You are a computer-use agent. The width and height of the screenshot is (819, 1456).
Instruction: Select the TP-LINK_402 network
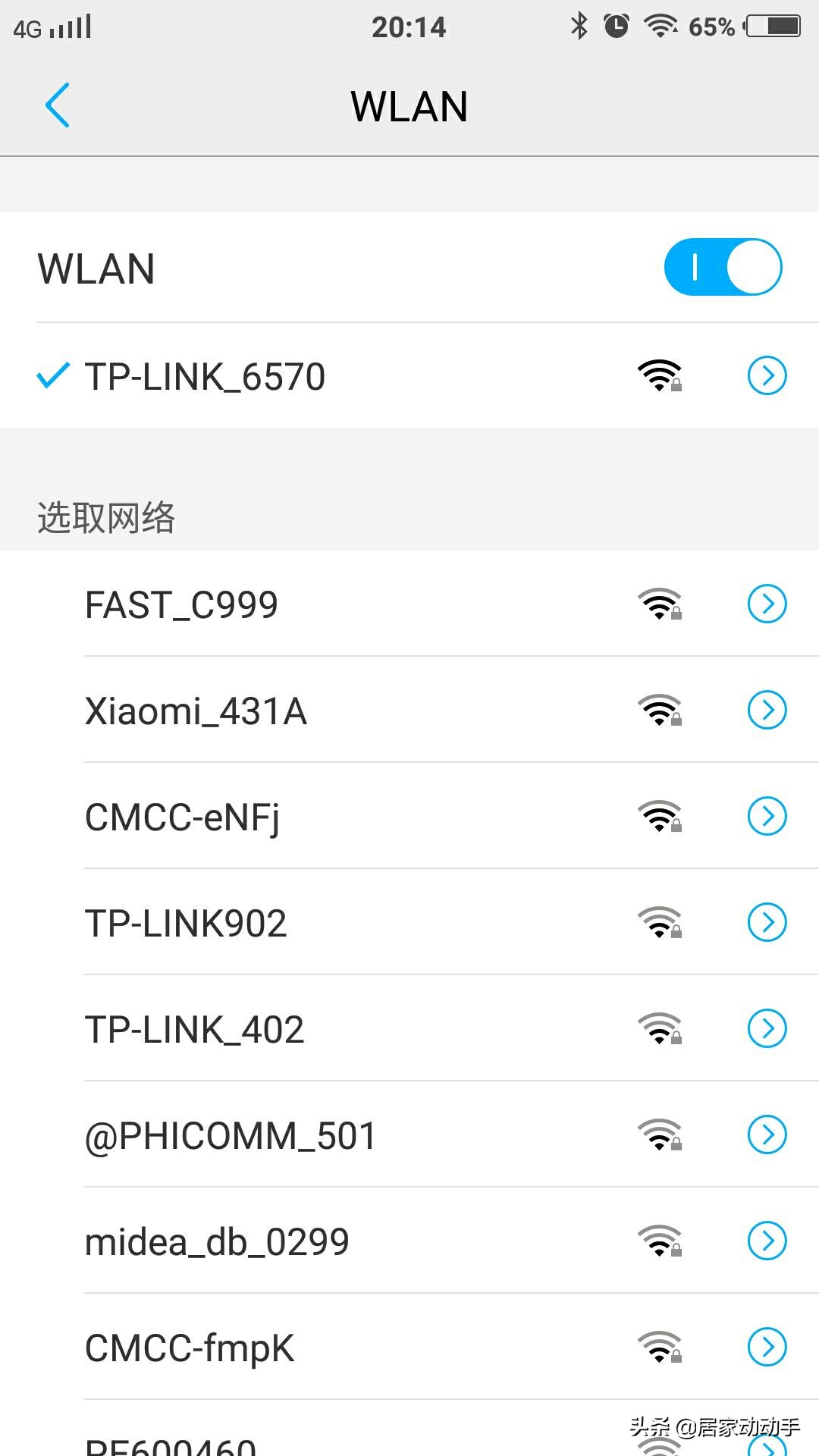click(194, 1030)
